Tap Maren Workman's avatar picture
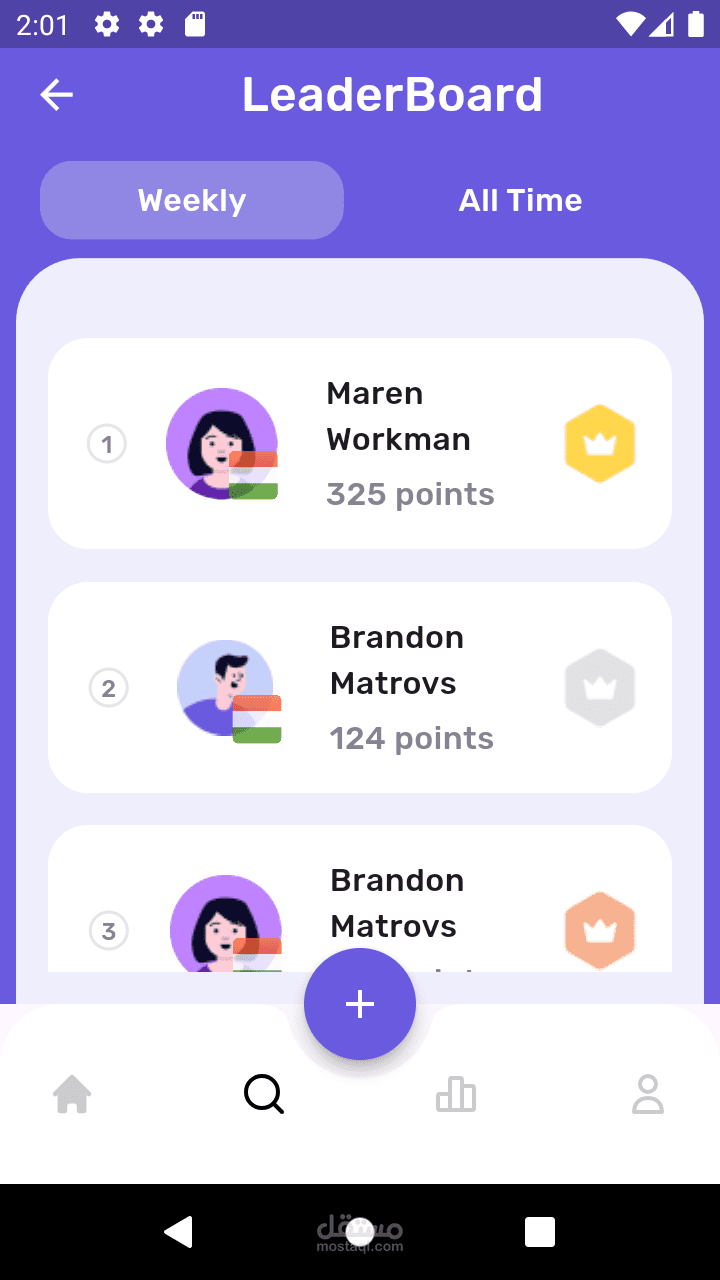The width and height of the screenshot is (720, 1280). point(222,443)
